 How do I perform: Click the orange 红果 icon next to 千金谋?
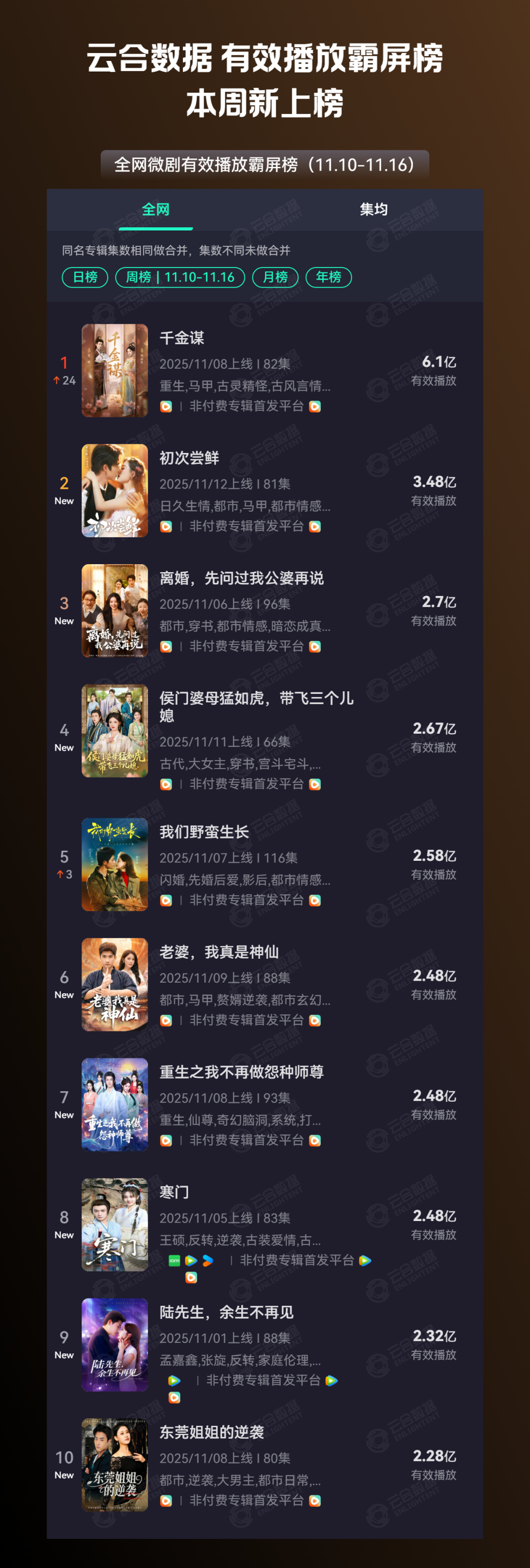click(x=166, y=407)
